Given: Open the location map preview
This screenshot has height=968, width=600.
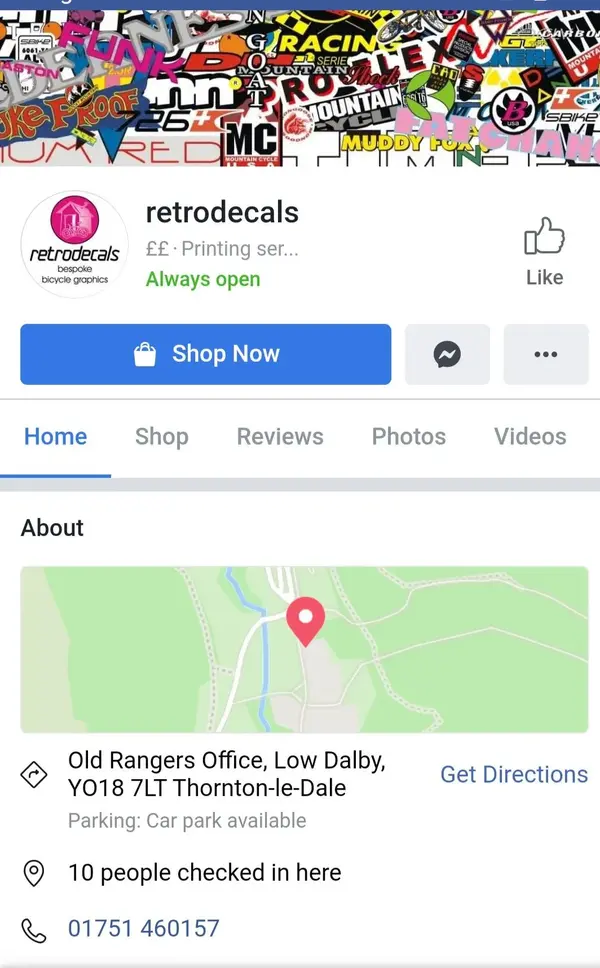Looking at the screenshot, I should (304, 650).
